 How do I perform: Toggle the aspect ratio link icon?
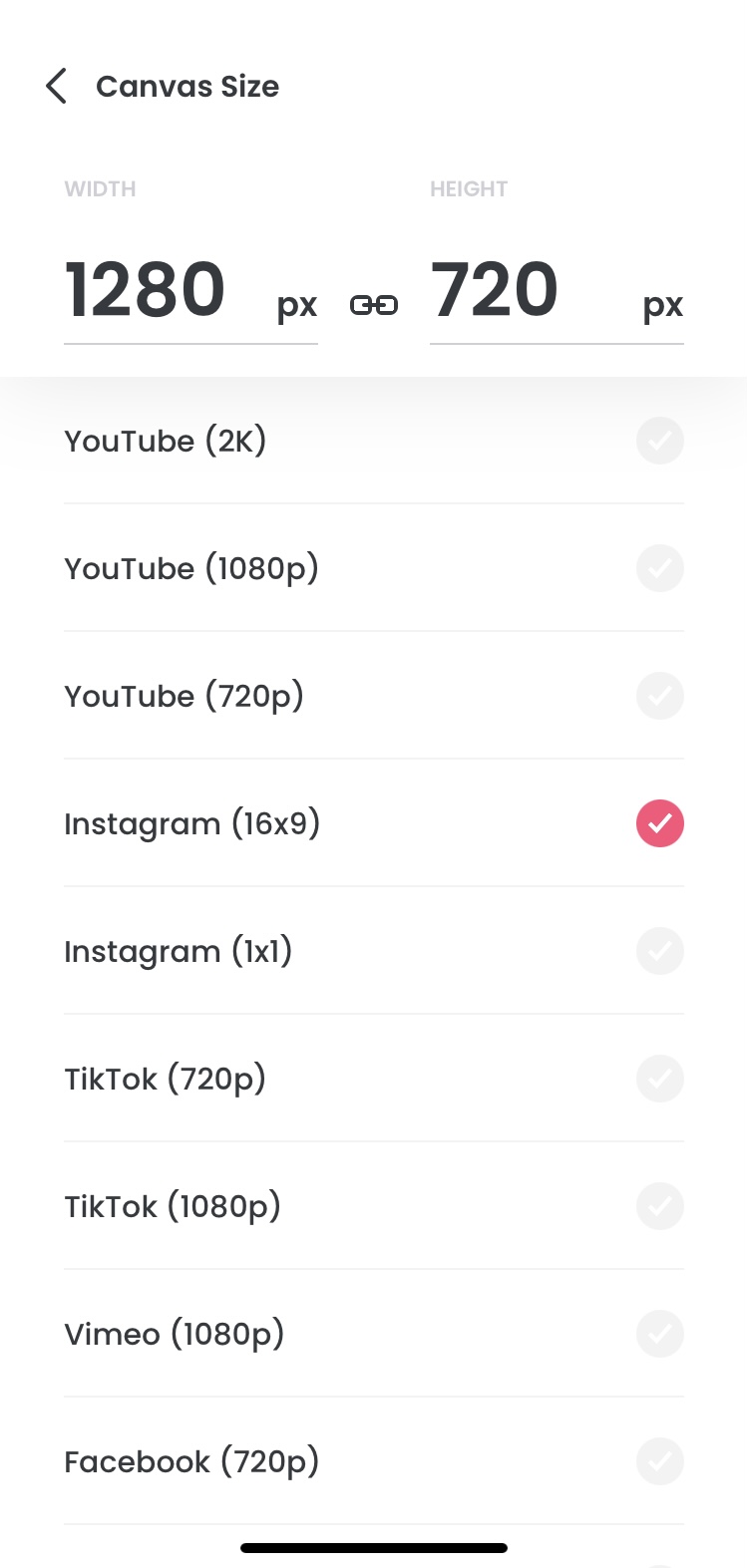point(374,305)
